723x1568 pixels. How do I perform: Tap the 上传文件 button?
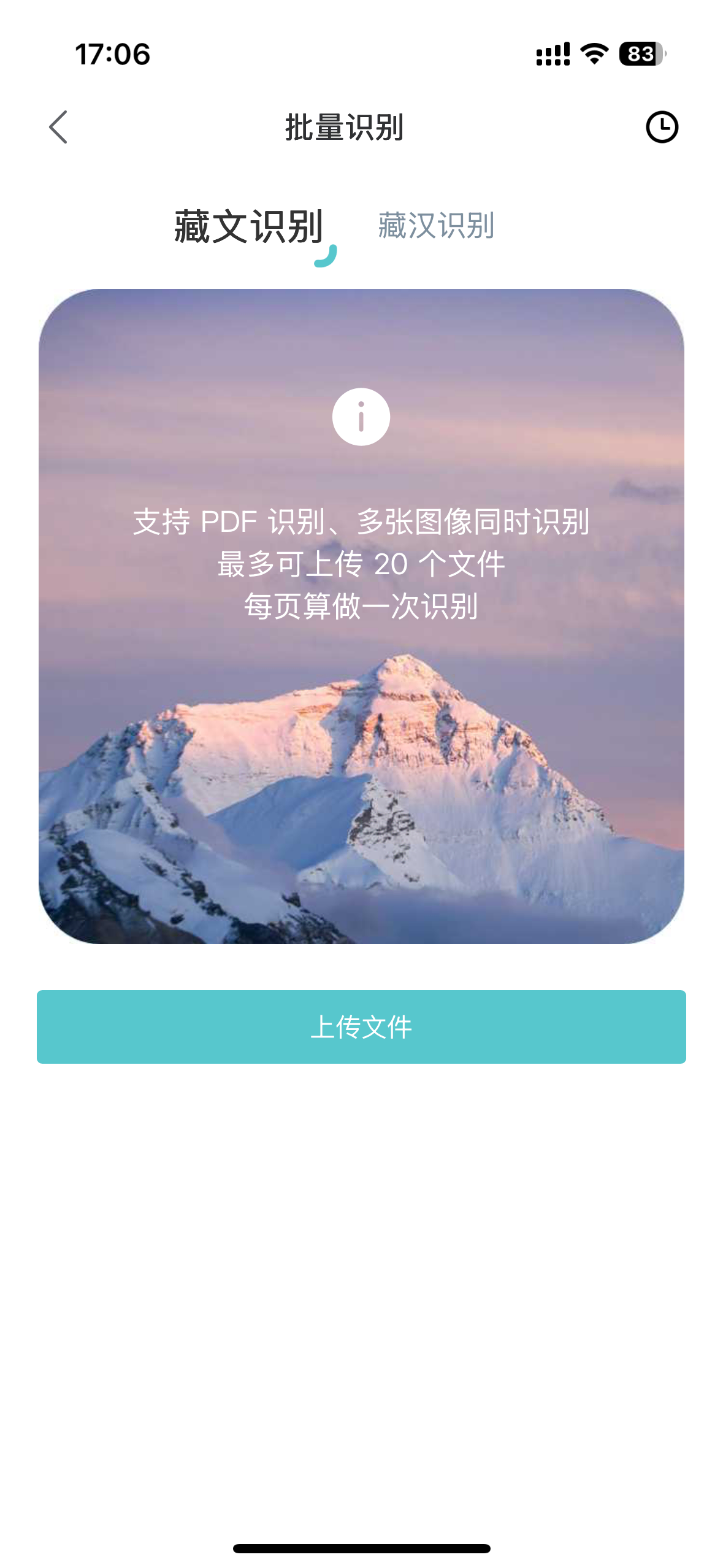click(x=361, y=1026)
